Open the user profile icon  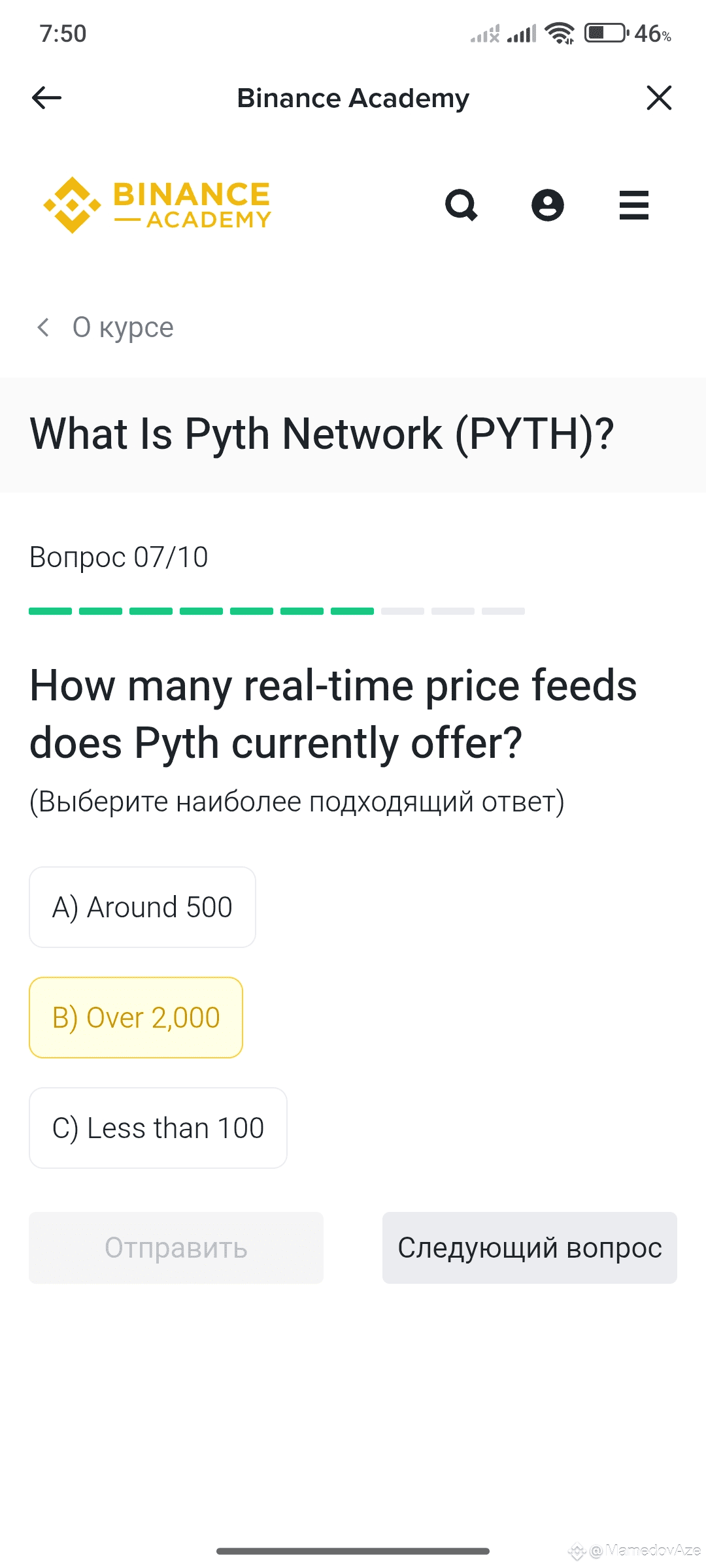[x=548, y=205]
